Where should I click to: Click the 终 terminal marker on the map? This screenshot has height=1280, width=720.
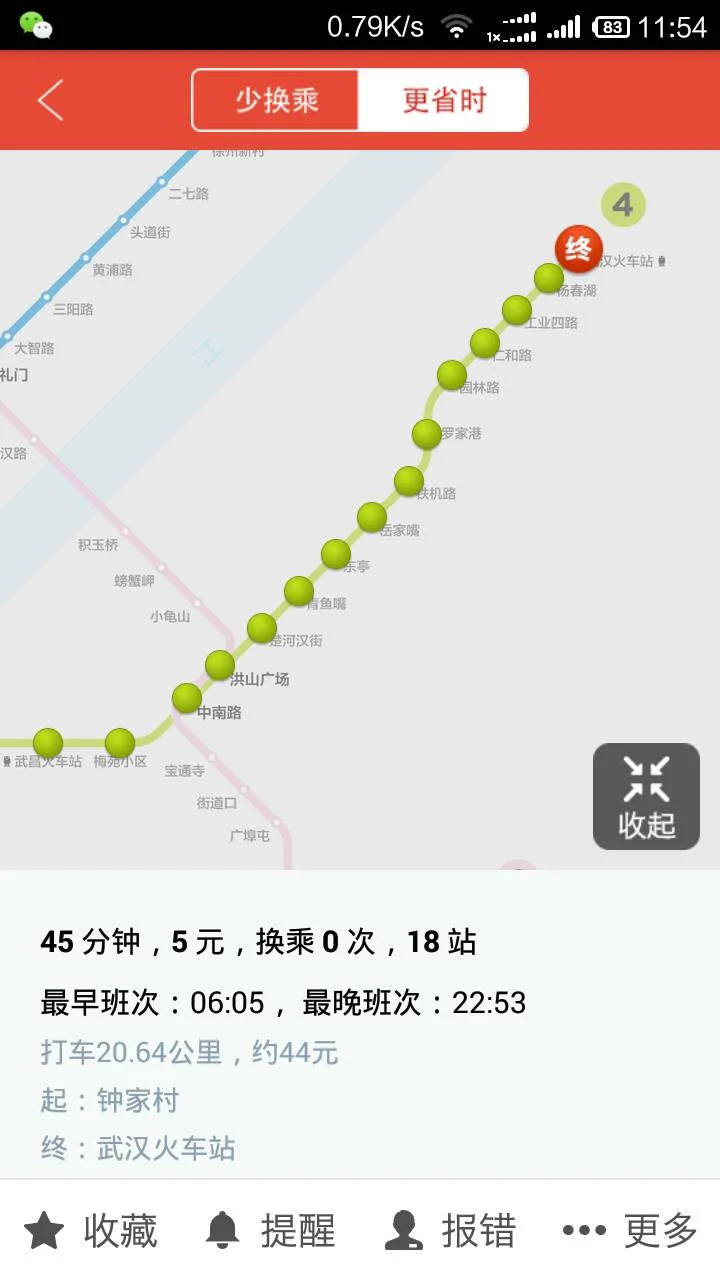577,250
